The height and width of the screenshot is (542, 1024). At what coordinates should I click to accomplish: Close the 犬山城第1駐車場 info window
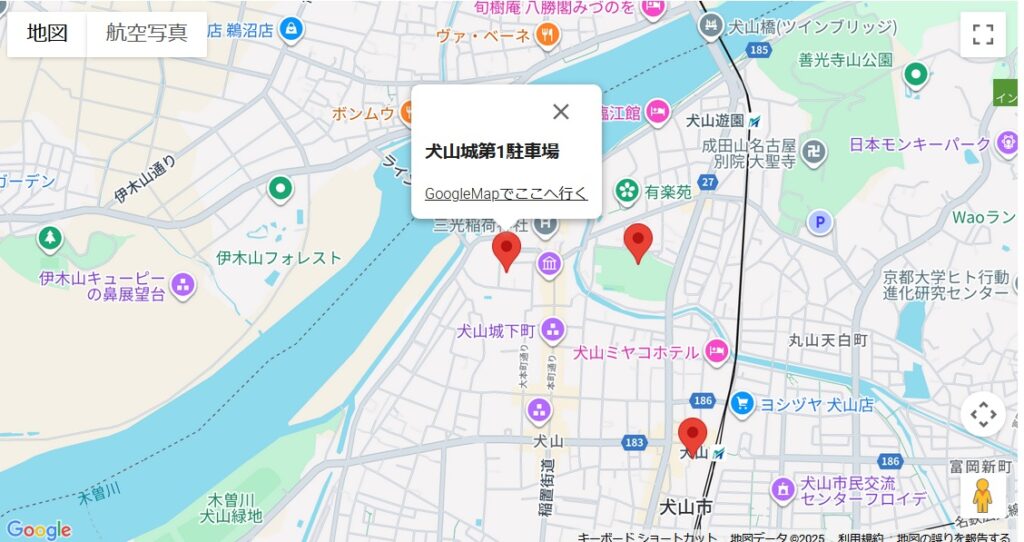pos(561,112)
